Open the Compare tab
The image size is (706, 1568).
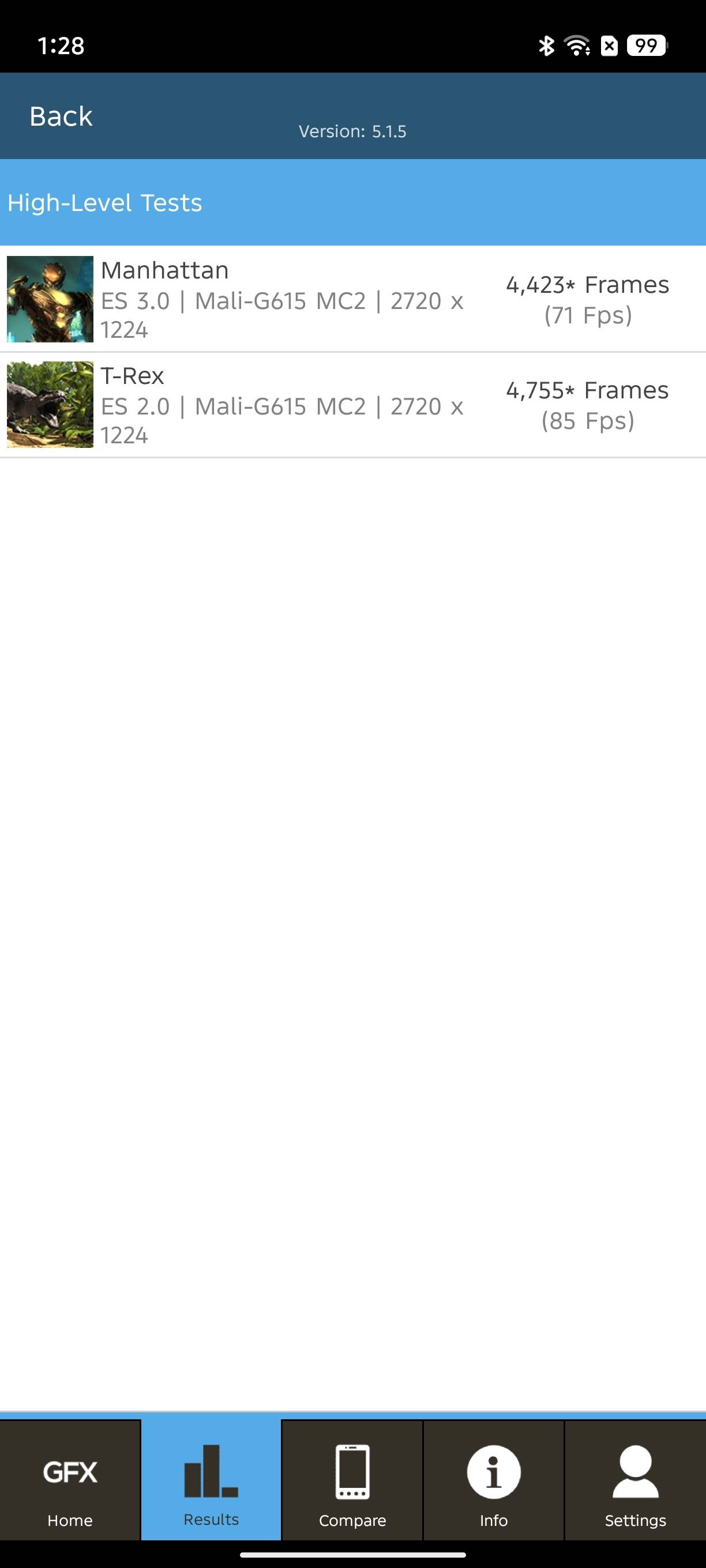click(x=352, y=1480)
